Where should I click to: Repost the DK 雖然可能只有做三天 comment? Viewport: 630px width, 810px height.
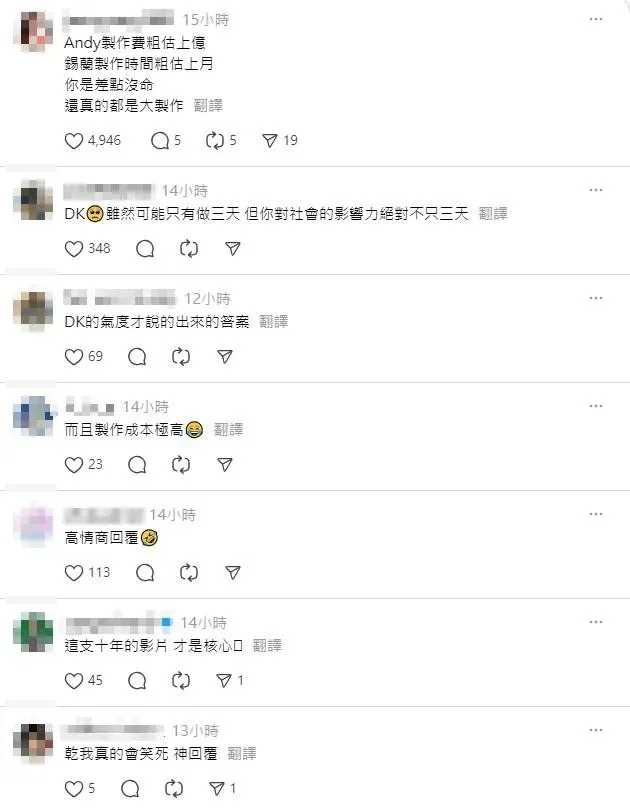pos(189,248)
